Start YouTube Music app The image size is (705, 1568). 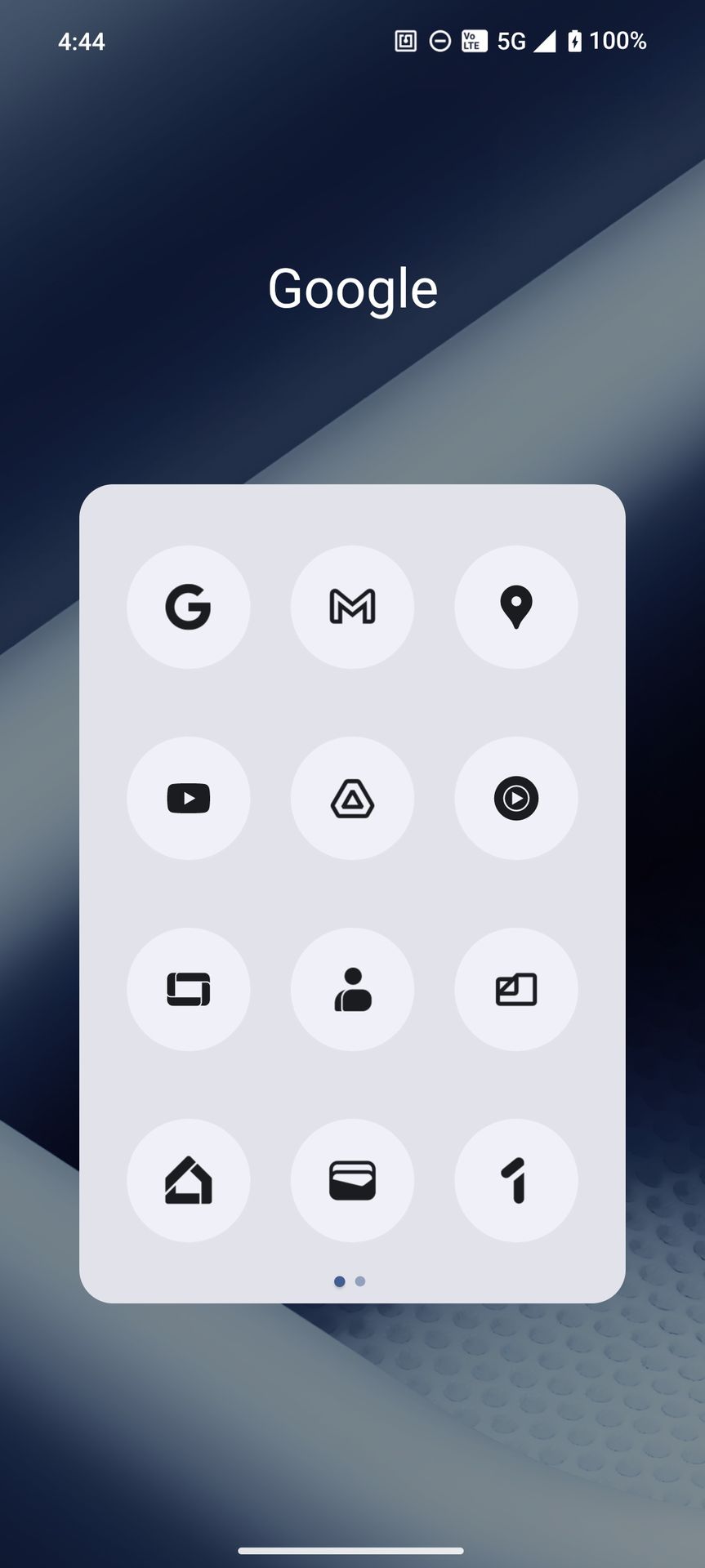(x=515, y=798)
